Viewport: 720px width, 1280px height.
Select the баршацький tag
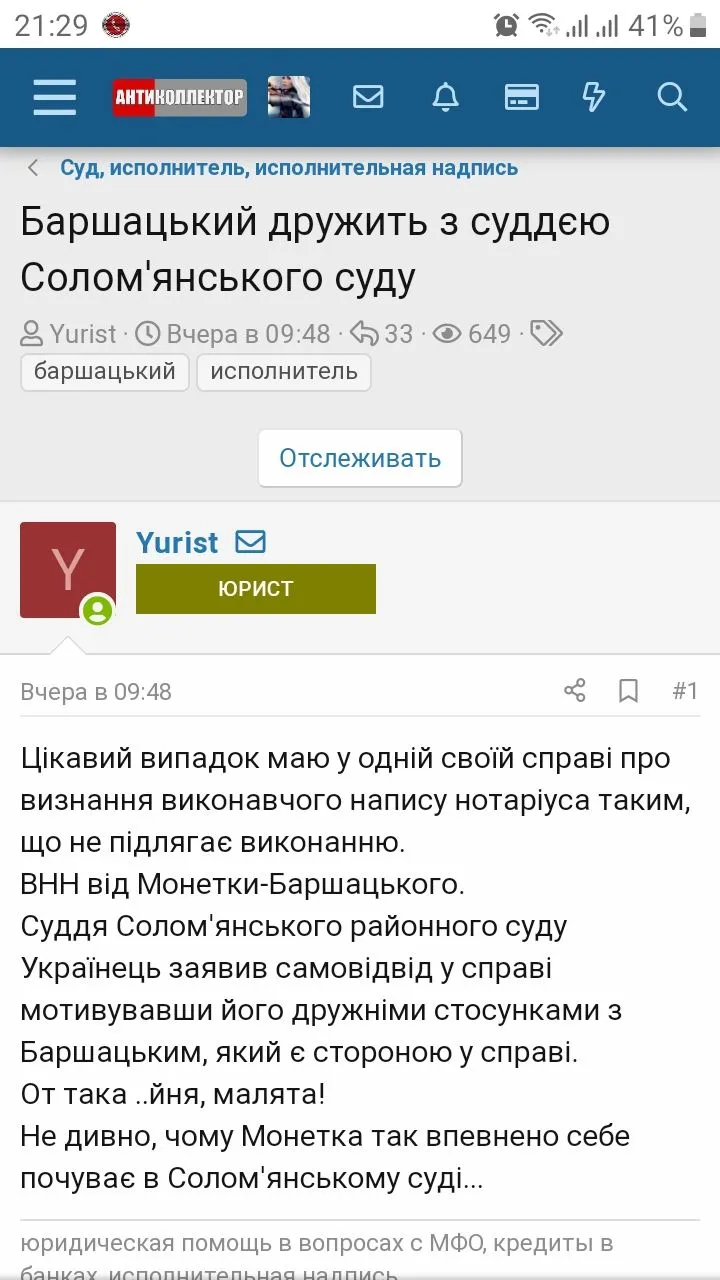(105, 372)
